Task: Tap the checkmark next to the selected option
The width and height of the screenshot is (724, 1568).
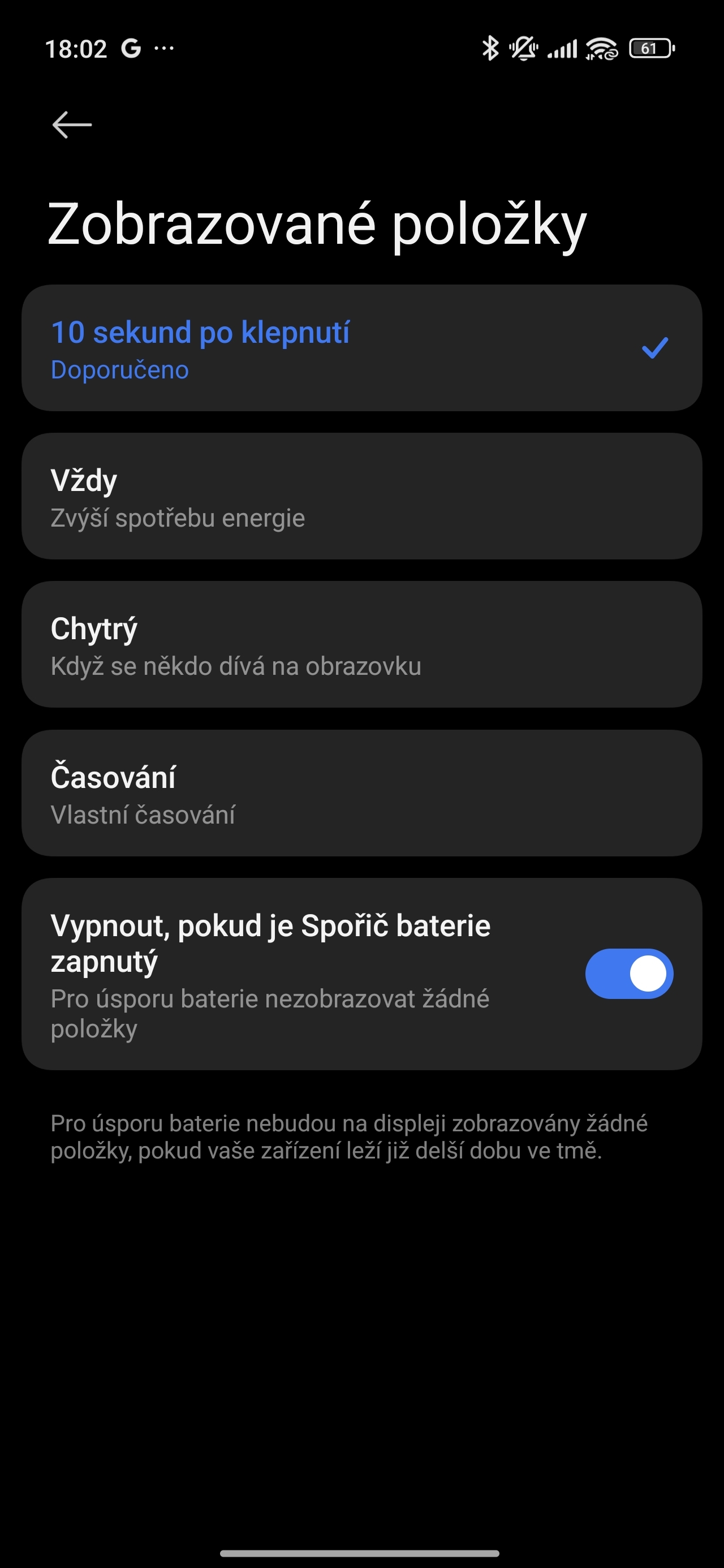Action: click(654, 347)
